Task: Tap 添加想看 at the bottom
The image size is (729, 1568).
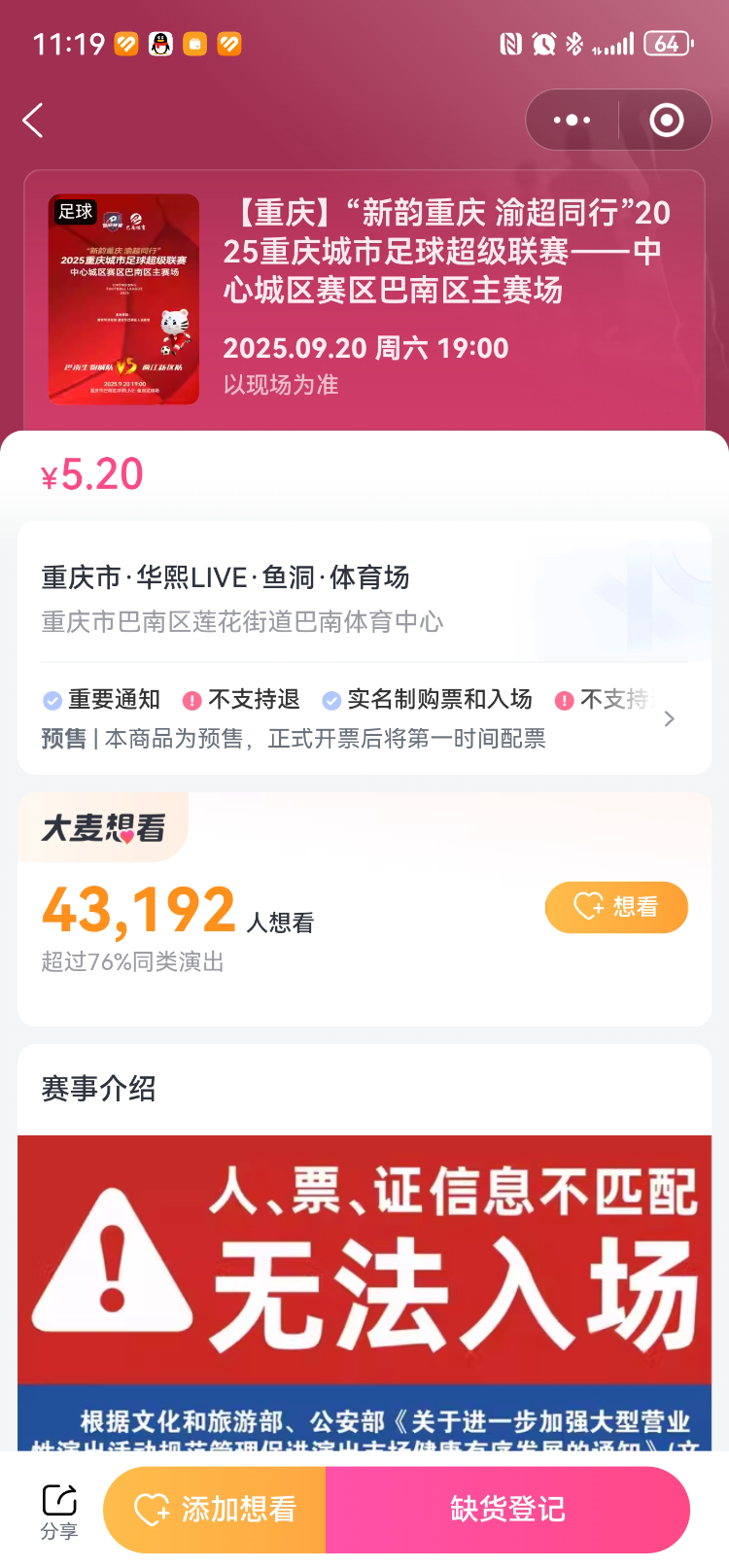Action: point(215,1509)
